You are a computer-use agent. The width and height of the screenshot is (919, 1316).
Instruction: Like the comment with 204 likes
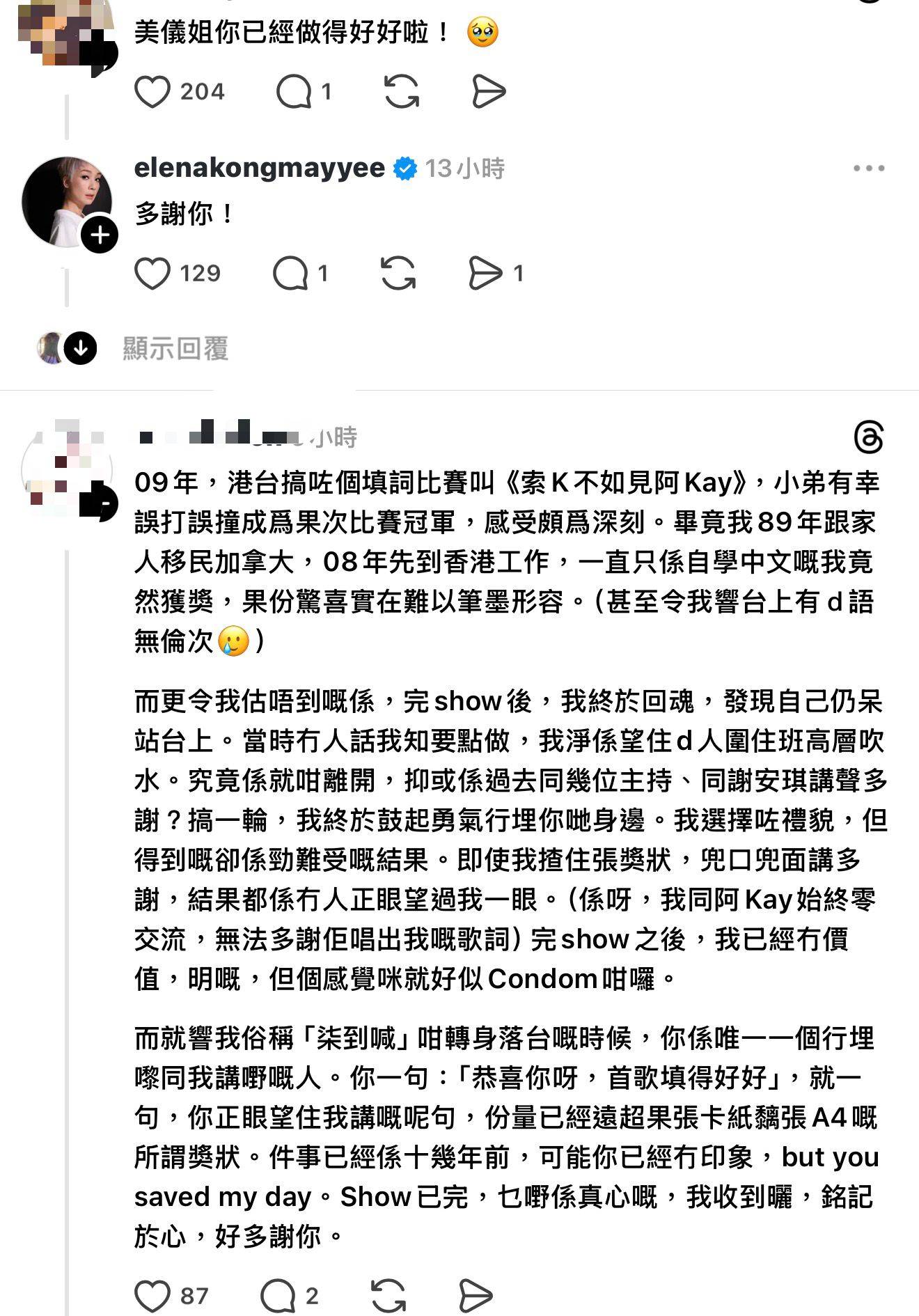click(152, 92)
